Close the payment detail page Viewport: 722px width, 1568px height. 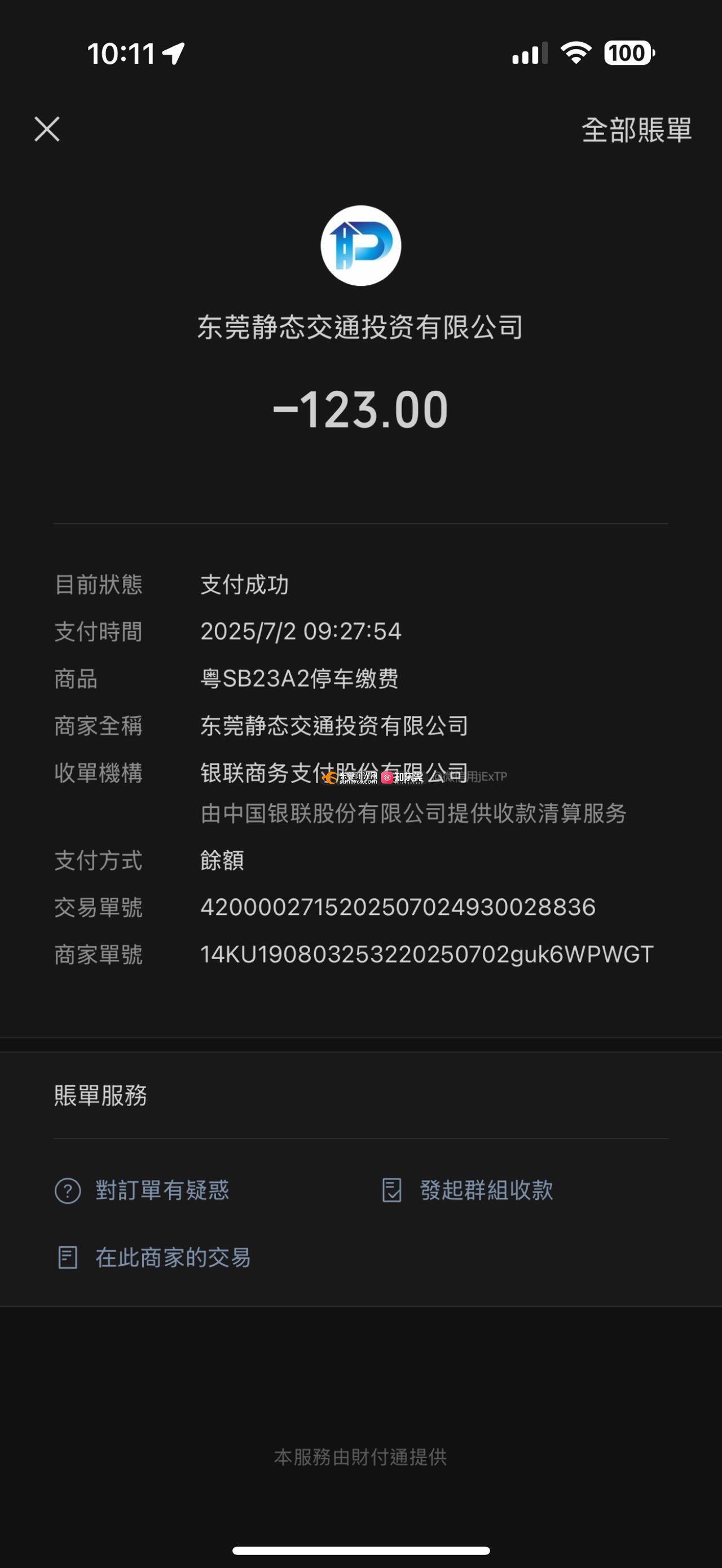coord(47,129)
